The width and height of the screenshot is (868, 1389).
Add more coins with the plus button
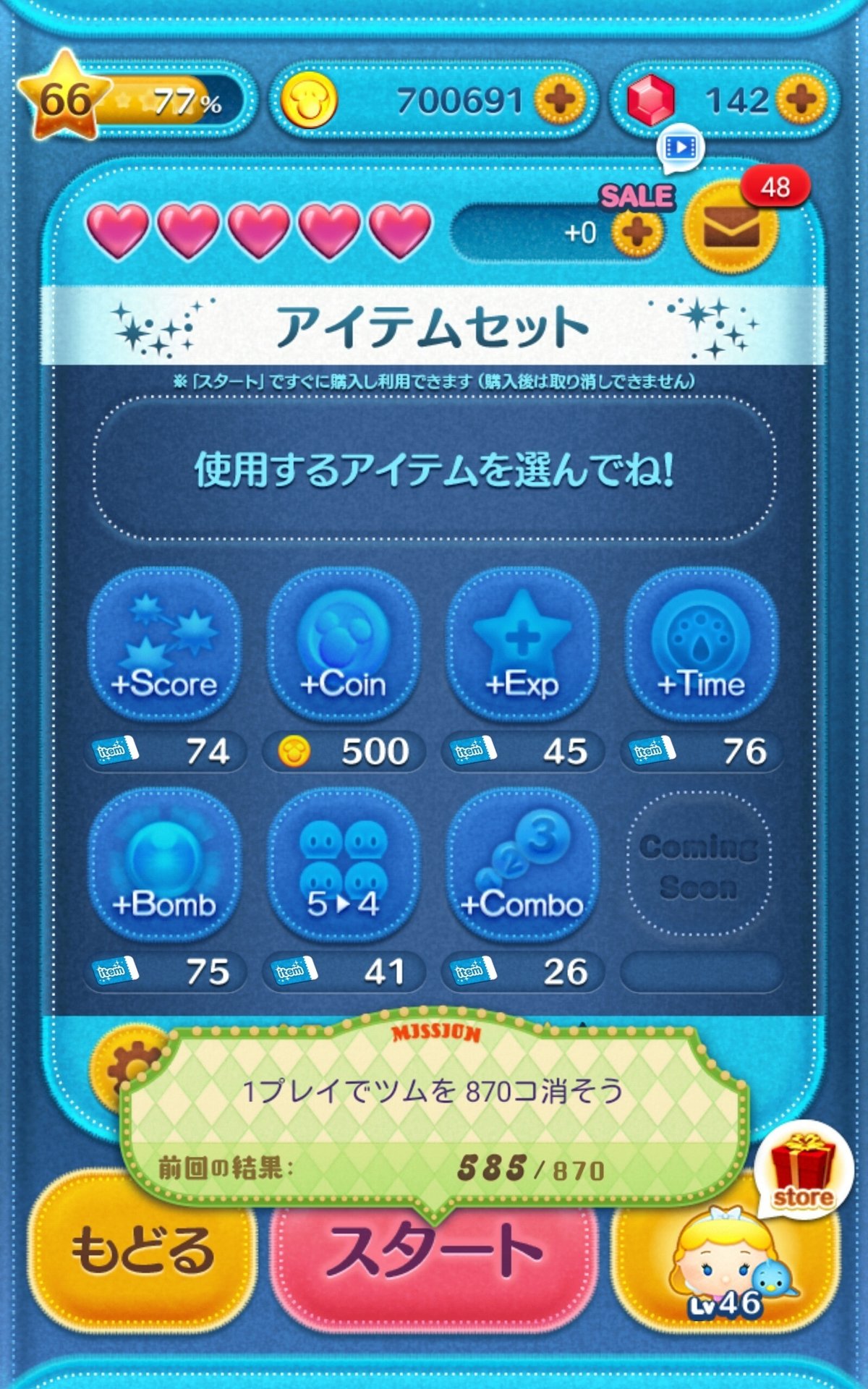click(559, 99)
